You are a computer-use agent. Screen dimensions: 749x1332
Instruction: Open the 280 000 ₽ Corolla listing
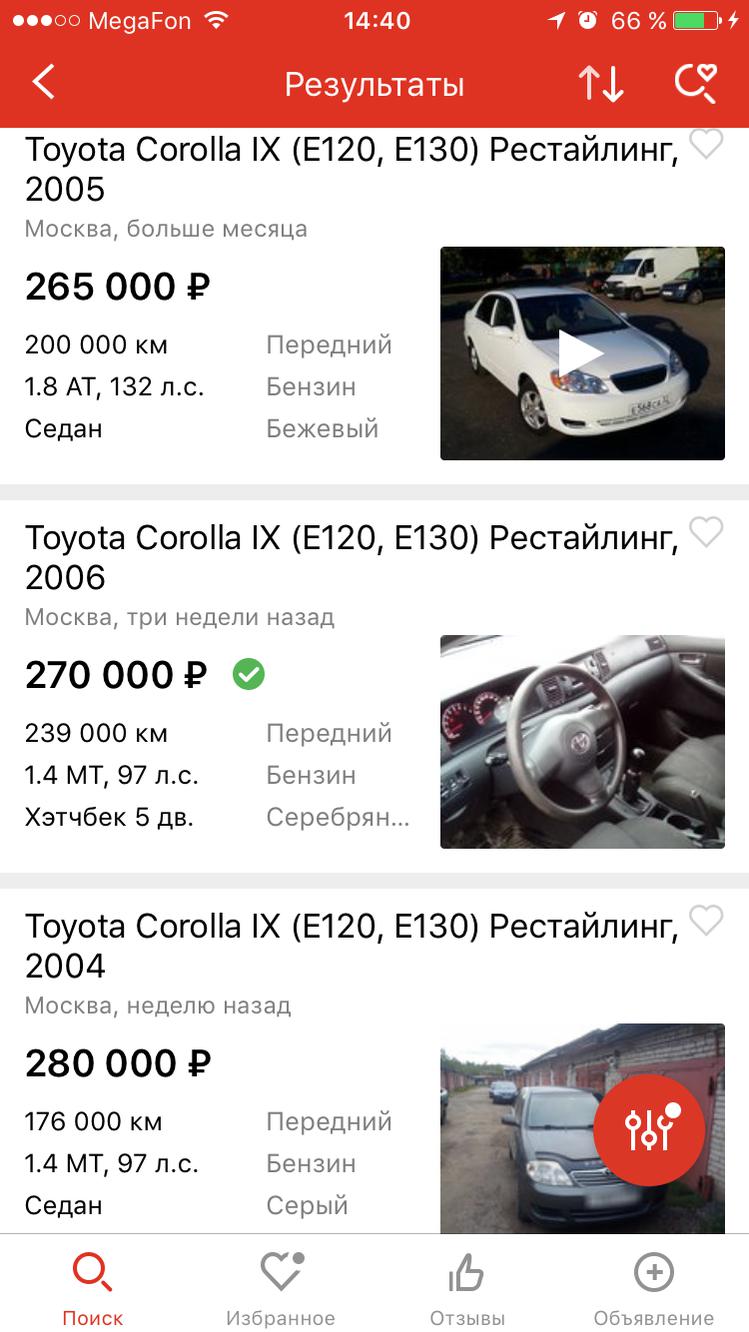pyautogui.click(x=350, y=945)
